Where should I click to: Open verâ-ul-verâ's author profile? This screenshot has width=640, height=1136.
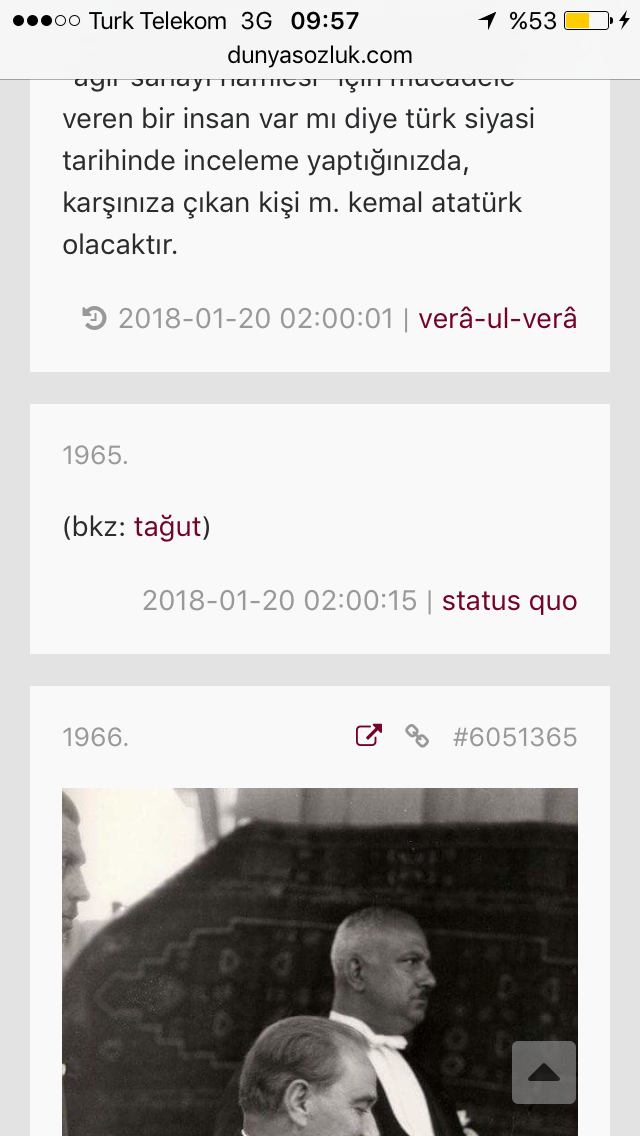coord(497,319)
